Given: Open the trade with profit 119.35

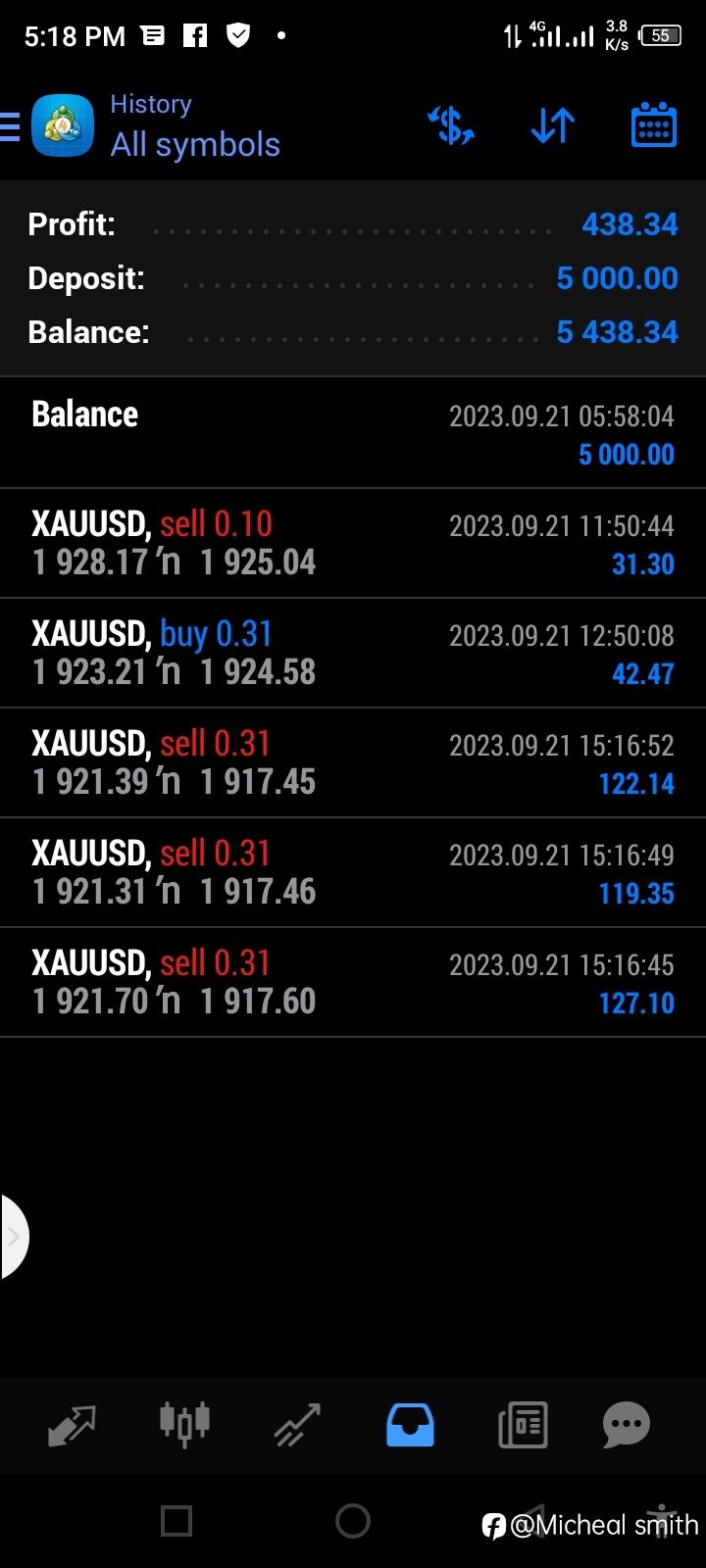Looking at the screenshot, I should tap(353, 873).
